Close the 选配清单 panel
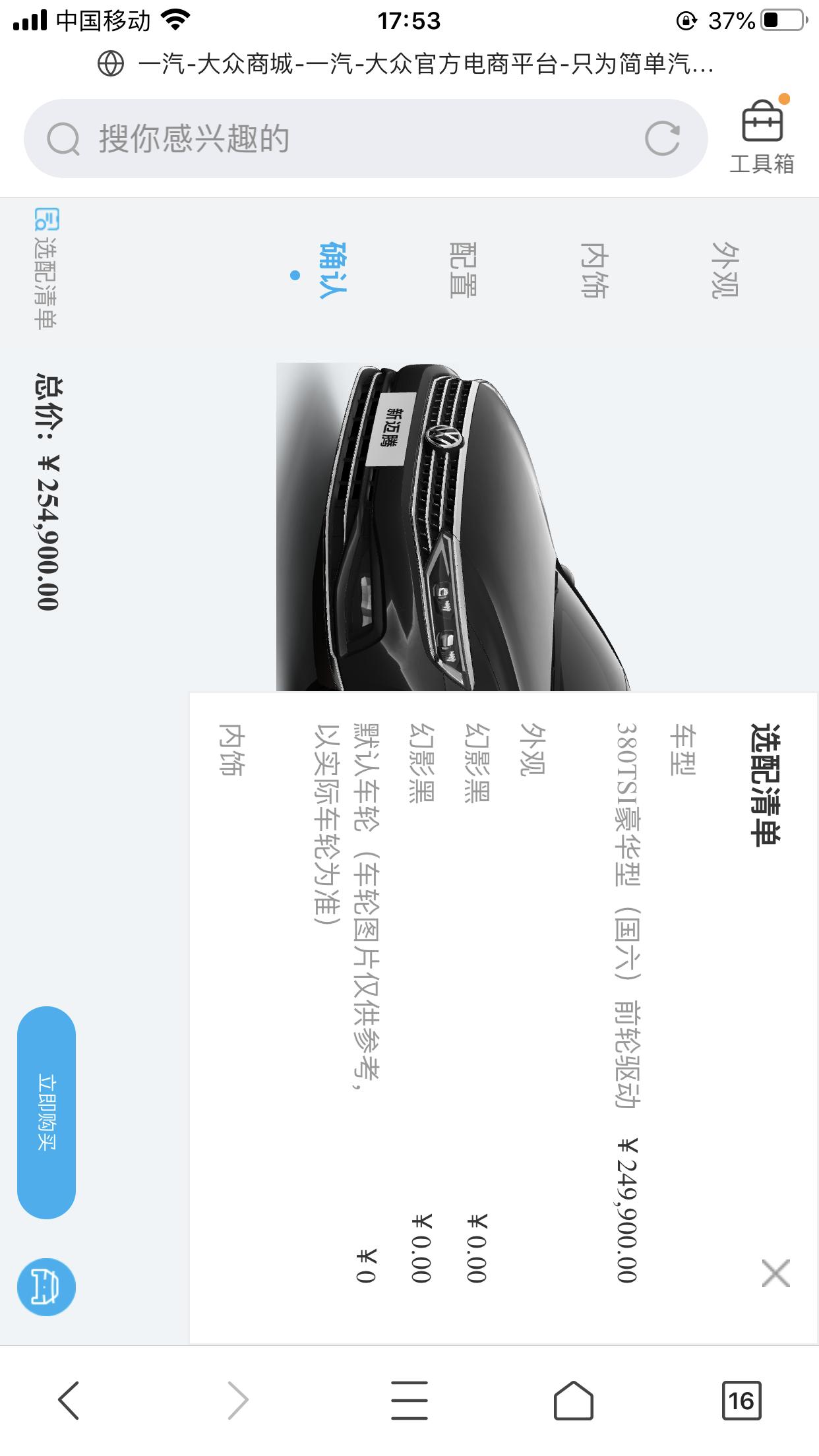This screenshot has height=1456, width=819. 775,1273
